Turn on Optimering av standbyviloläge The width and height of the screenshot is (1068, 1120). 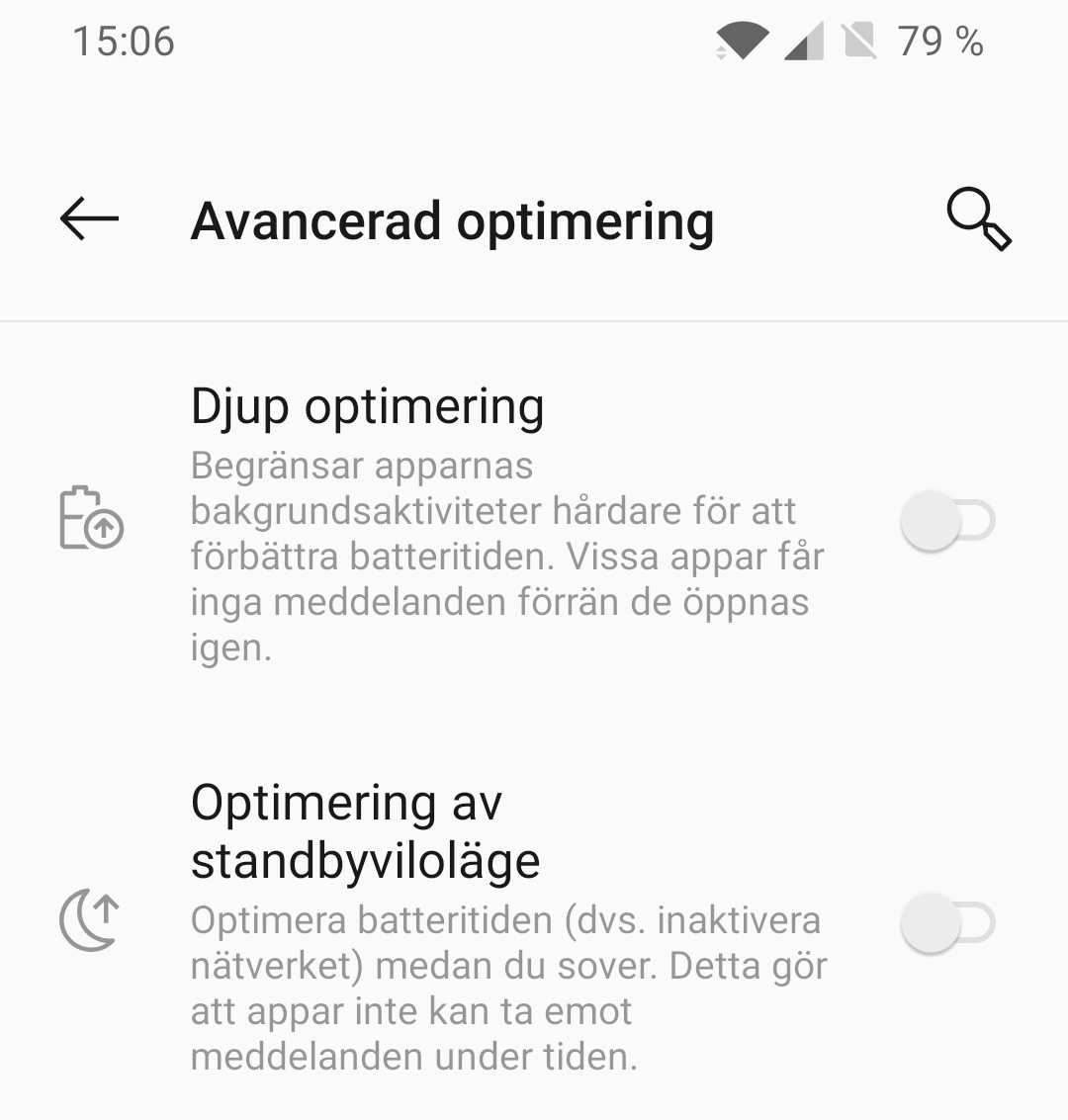click(946, 923)
